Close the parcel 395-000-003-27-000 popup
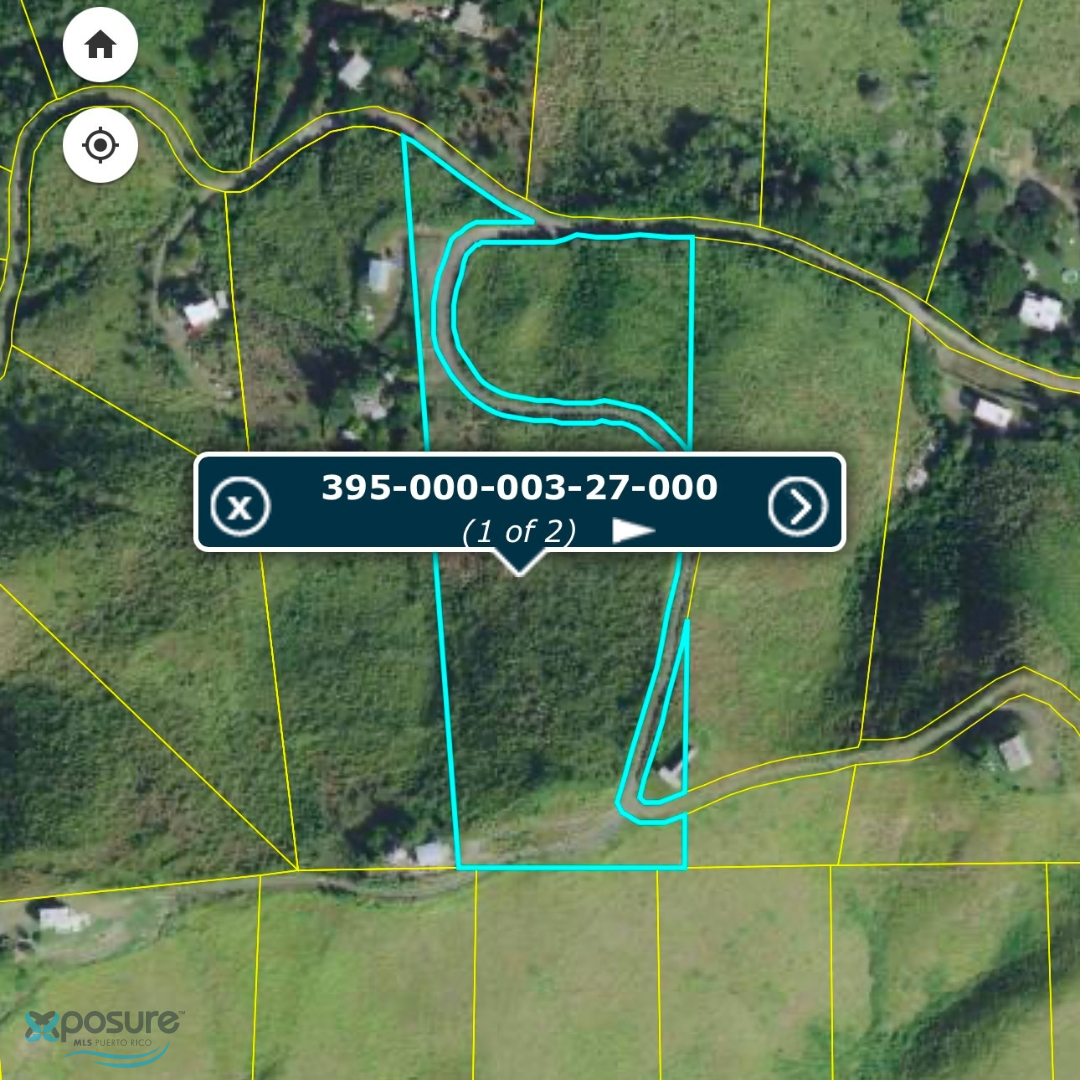1080x1080 pixels. point(241,506)
